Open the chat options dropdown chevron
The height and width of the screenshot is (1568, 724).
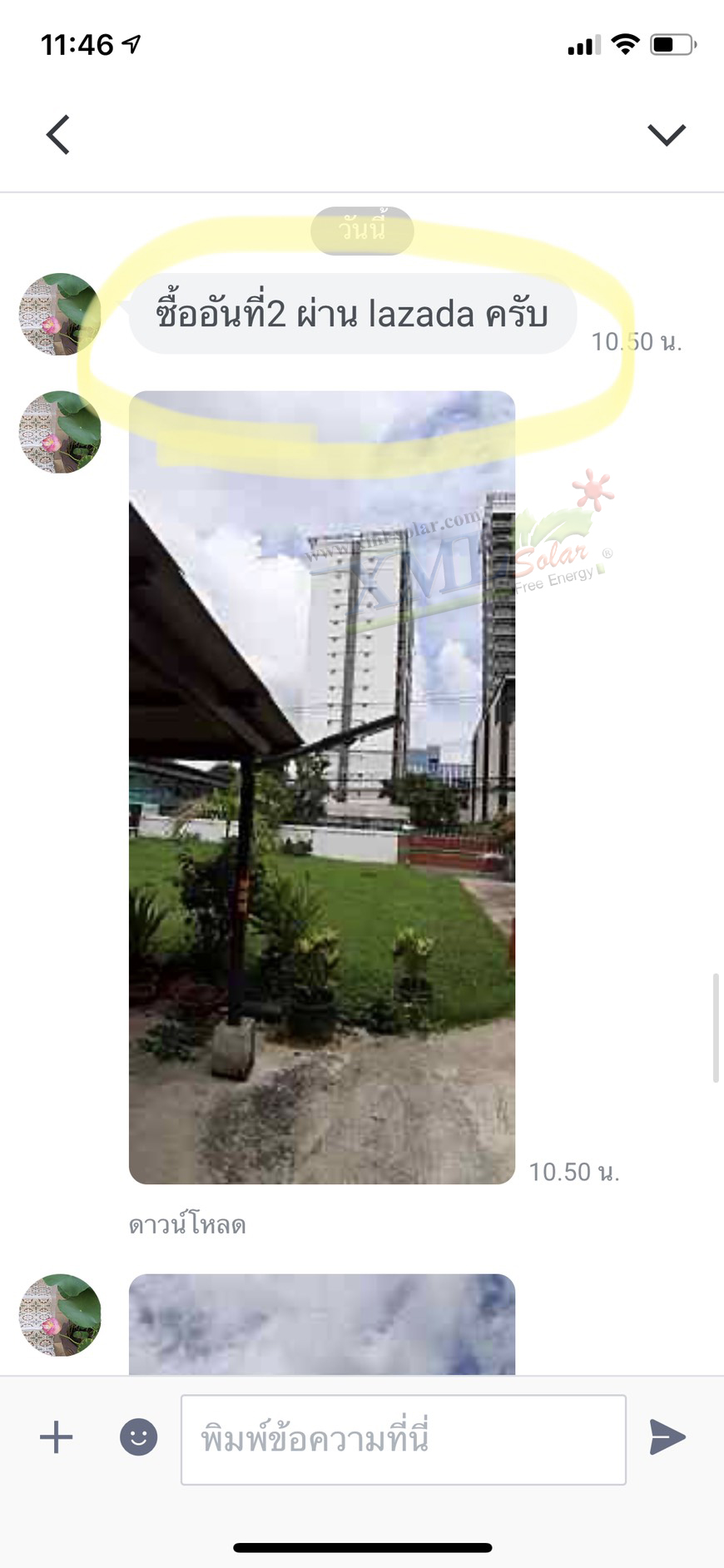click(x=666, y=135)
